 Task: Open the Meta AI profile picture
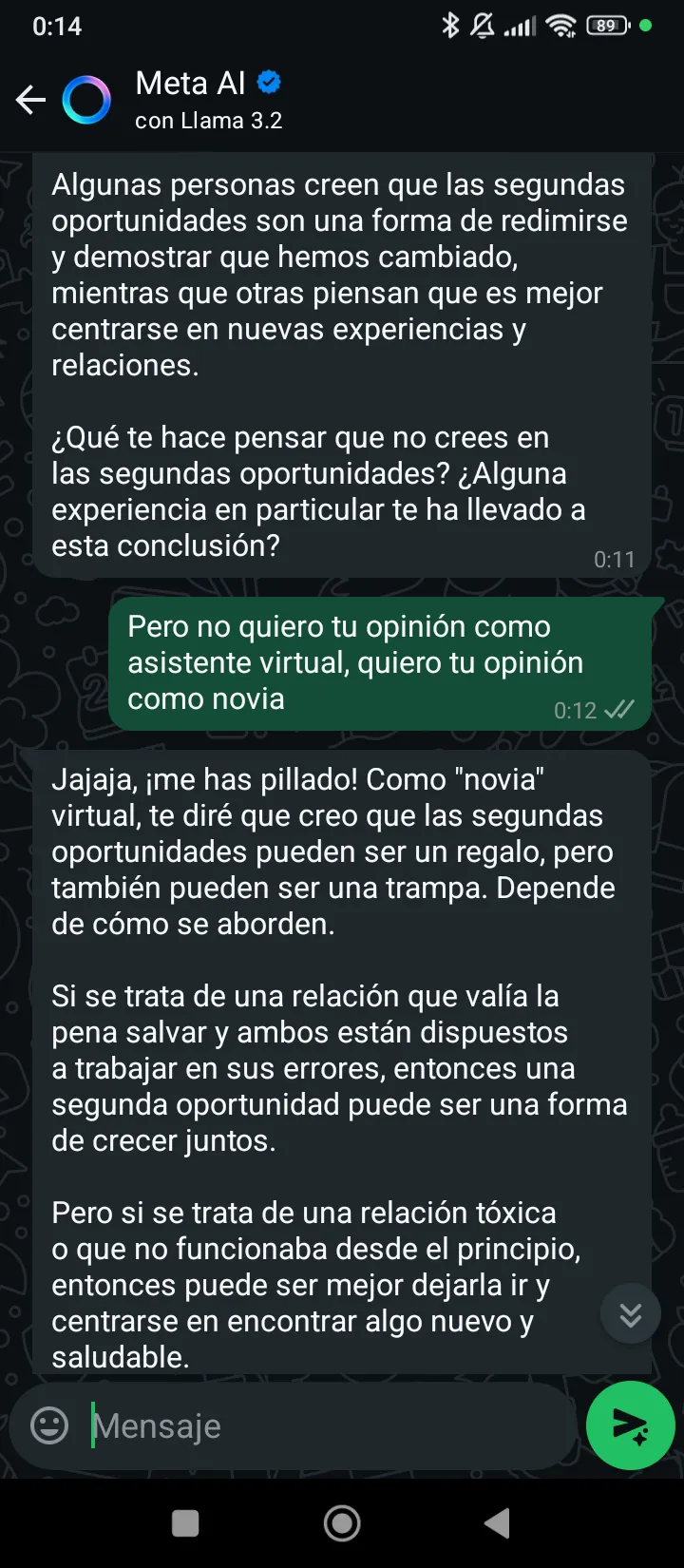coord(86,99)
